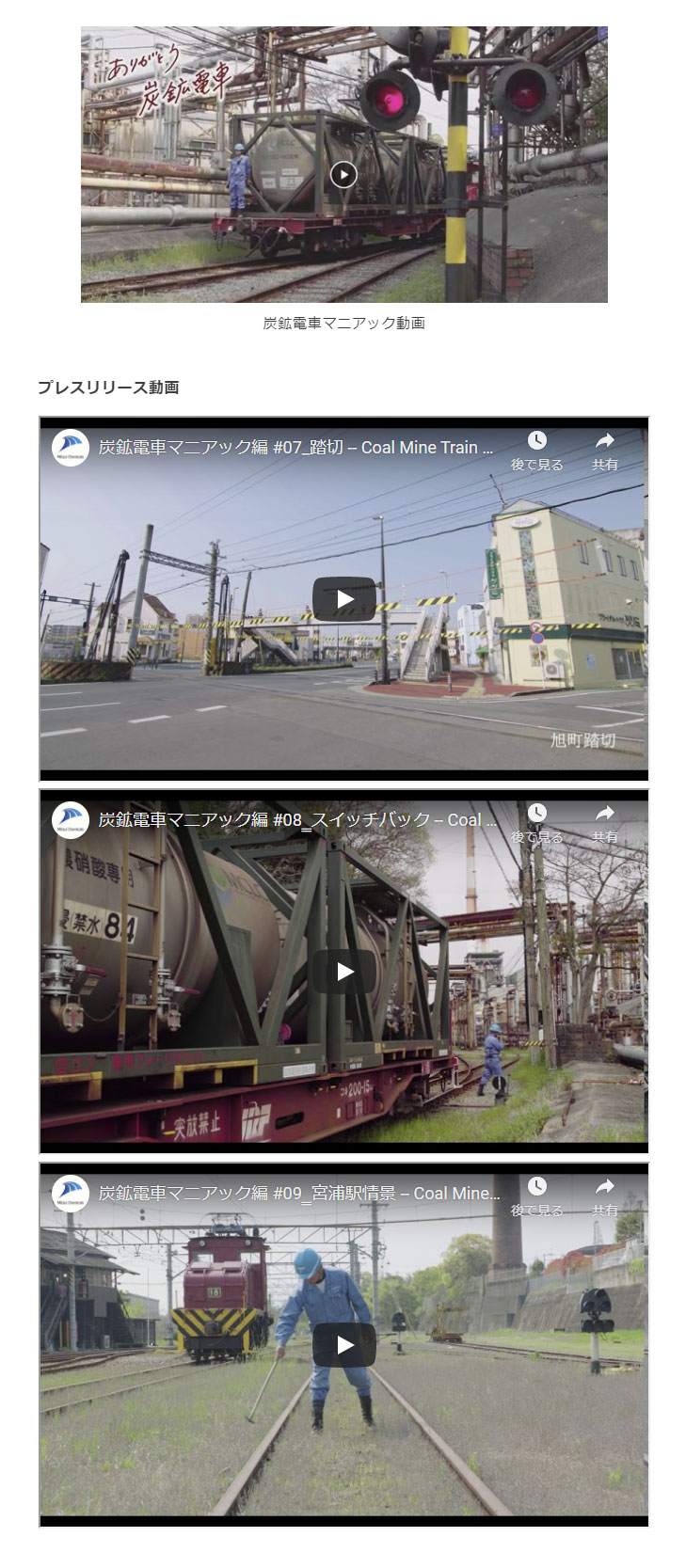Play video #09_宮浦駅情景
The height and width of the screenshot is (1568, 686).
[343, 1345]
